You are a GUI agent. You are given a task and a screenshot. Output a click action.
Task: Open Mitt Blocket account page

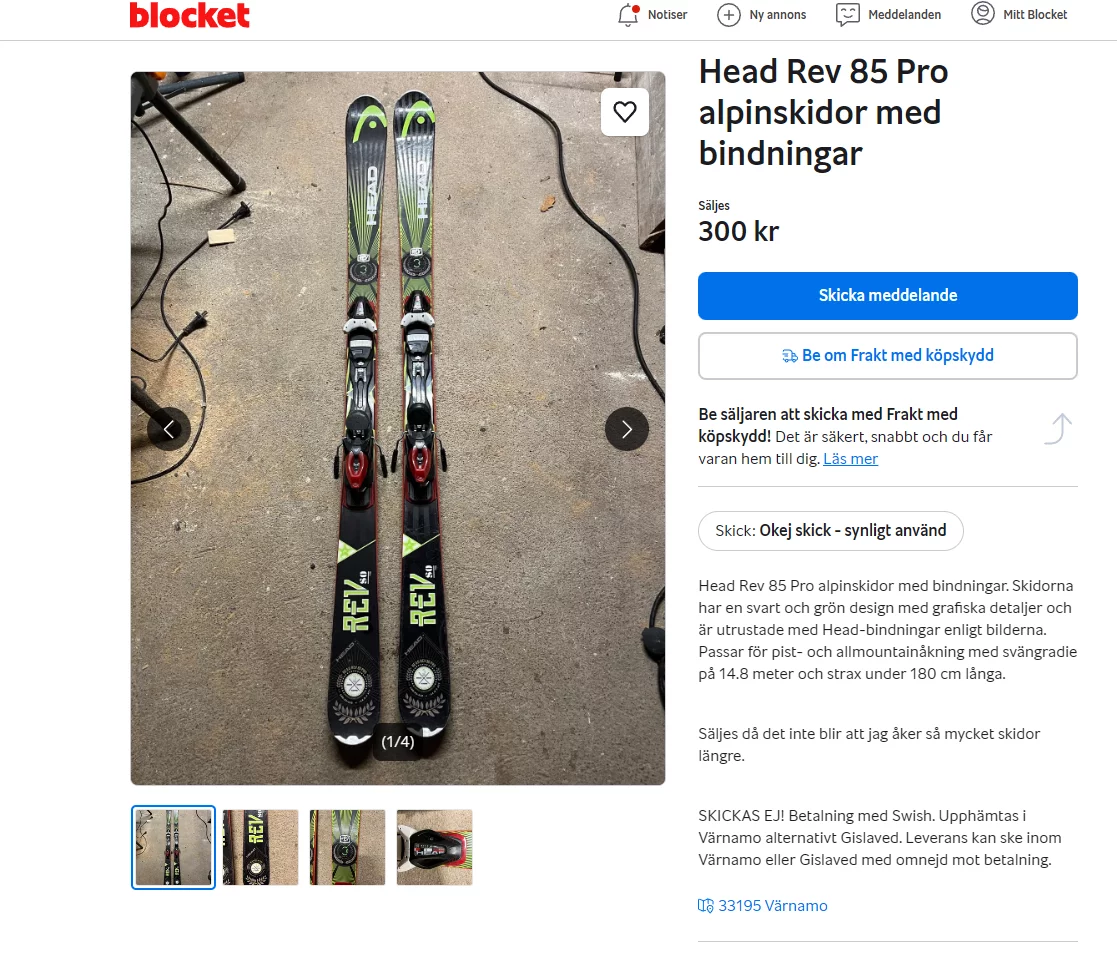(x=1018, y=15)
